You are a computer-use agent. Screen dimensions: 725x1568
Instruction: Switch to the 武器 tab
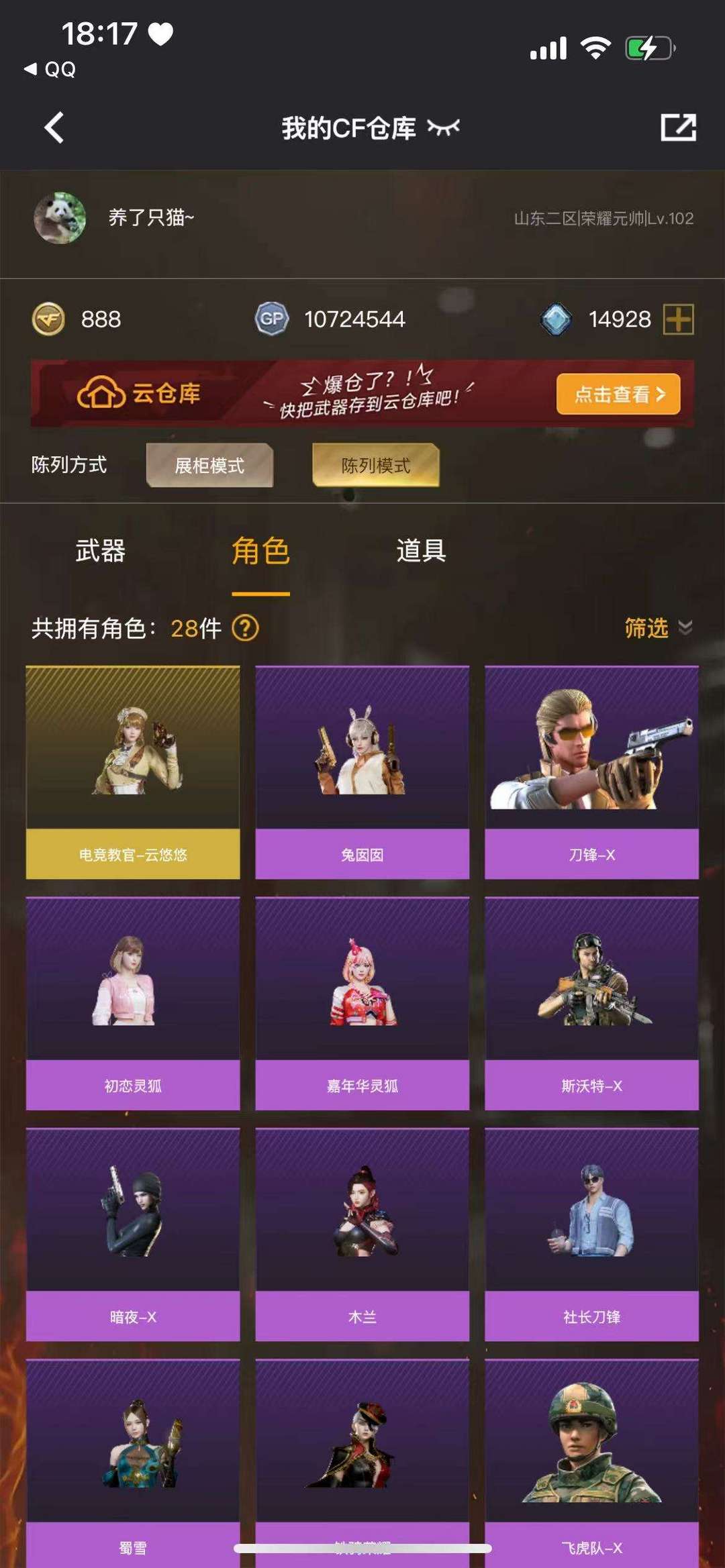tap(100, 551)
